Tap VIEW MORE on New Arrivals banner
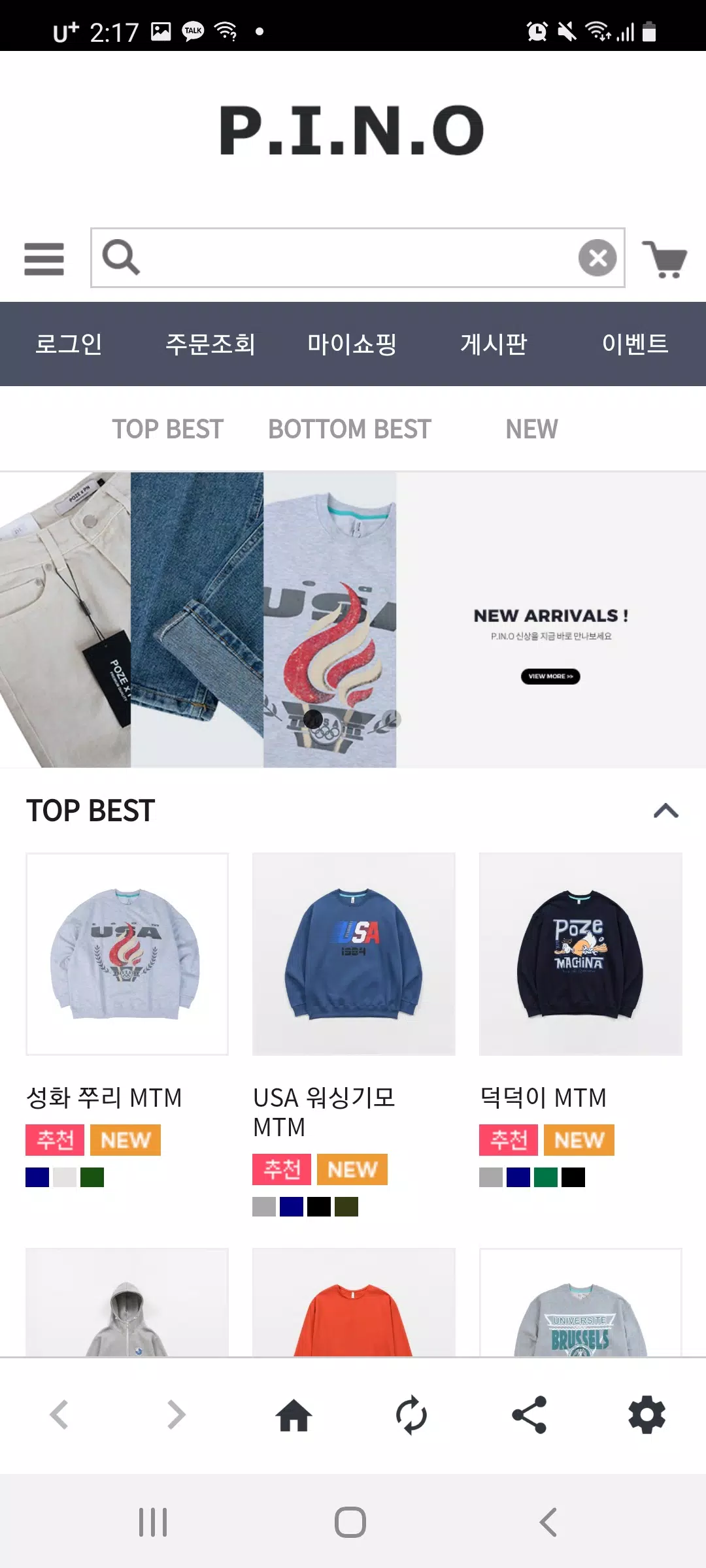706x1568 pixels. click(x=550, y=676)
